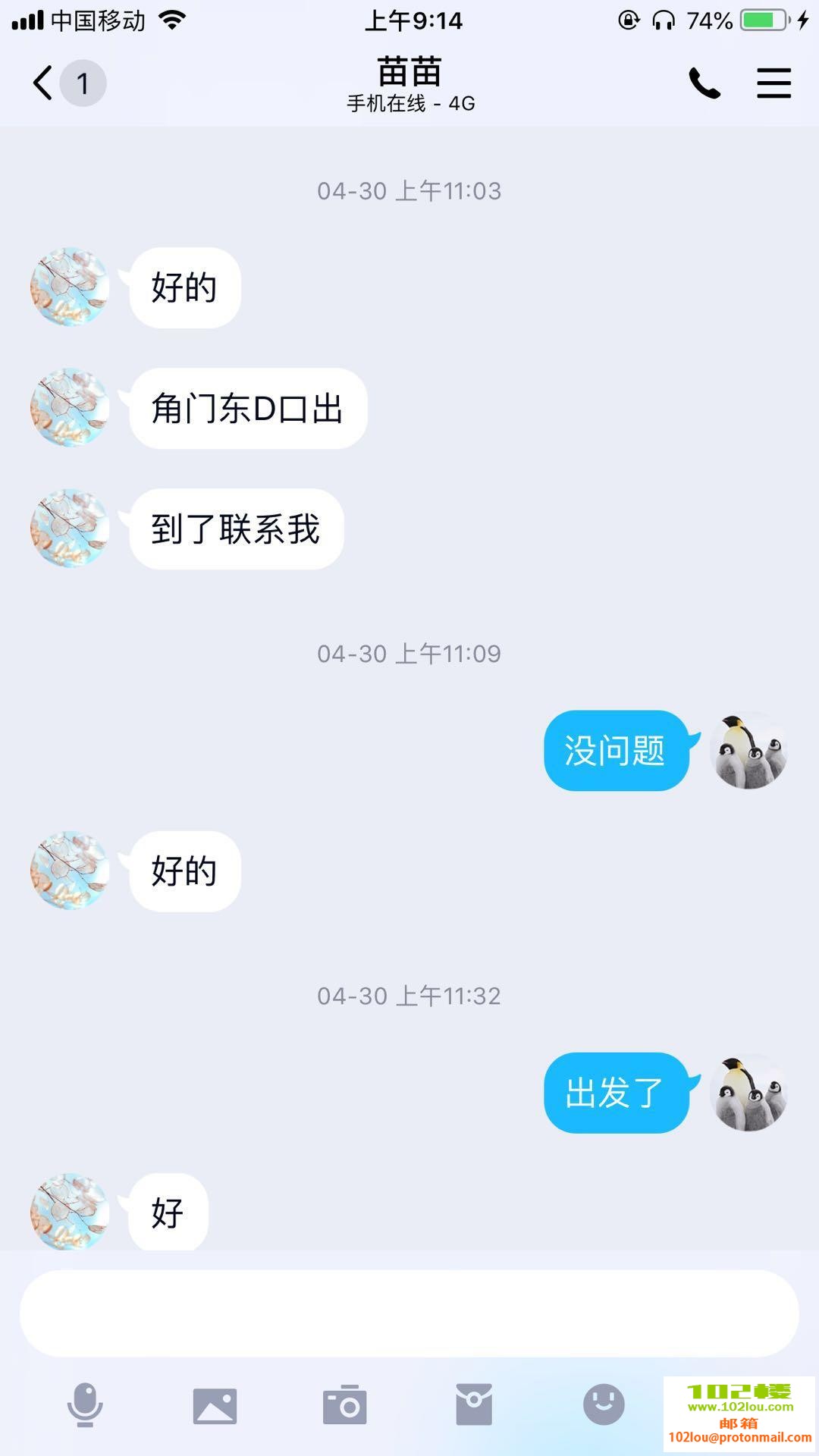819x1456 pixels.
Task: Open the unread count badge showing 1
Action: (x=83, y=83)
